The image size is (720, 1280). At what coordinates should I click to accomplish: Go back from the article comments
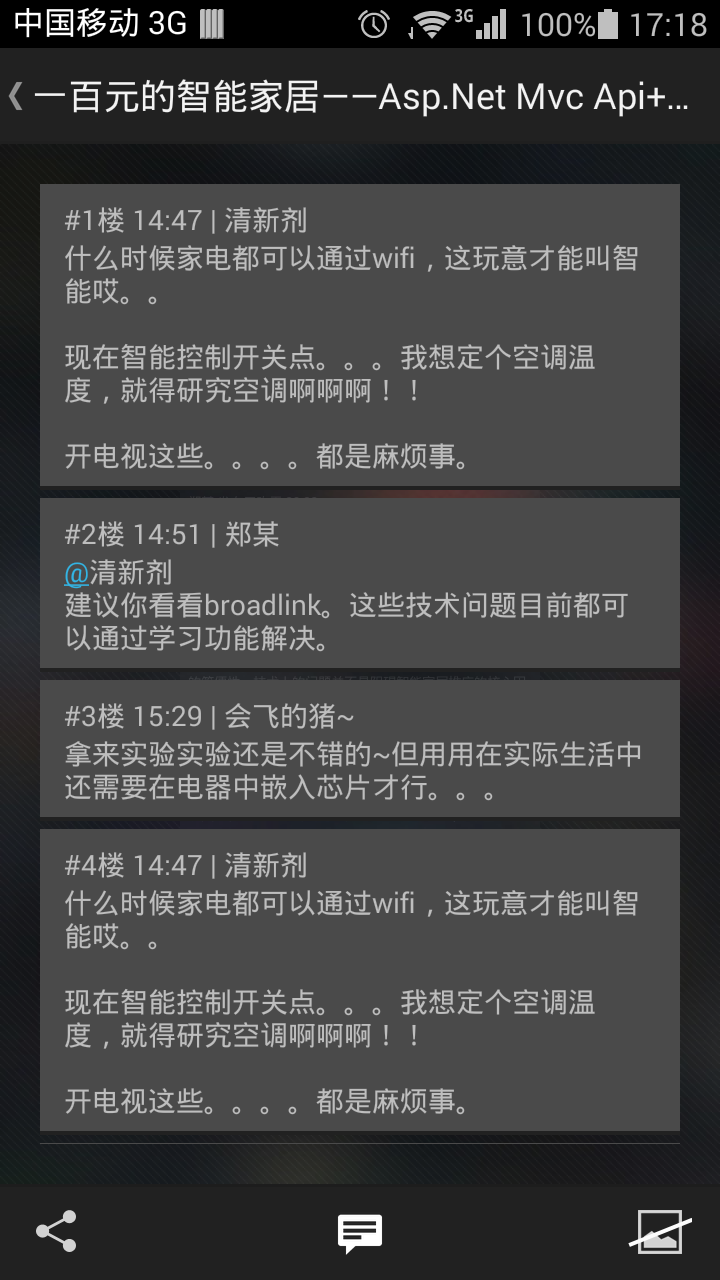pyautogui.click(x=16, y=97)
